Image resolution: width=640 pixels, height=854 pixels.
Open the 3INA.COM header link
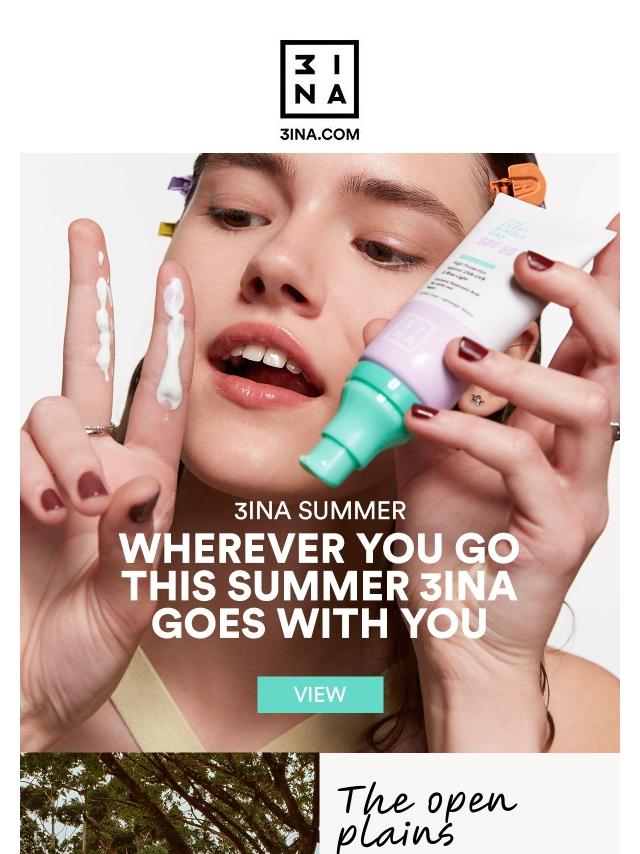pos(319,134)
